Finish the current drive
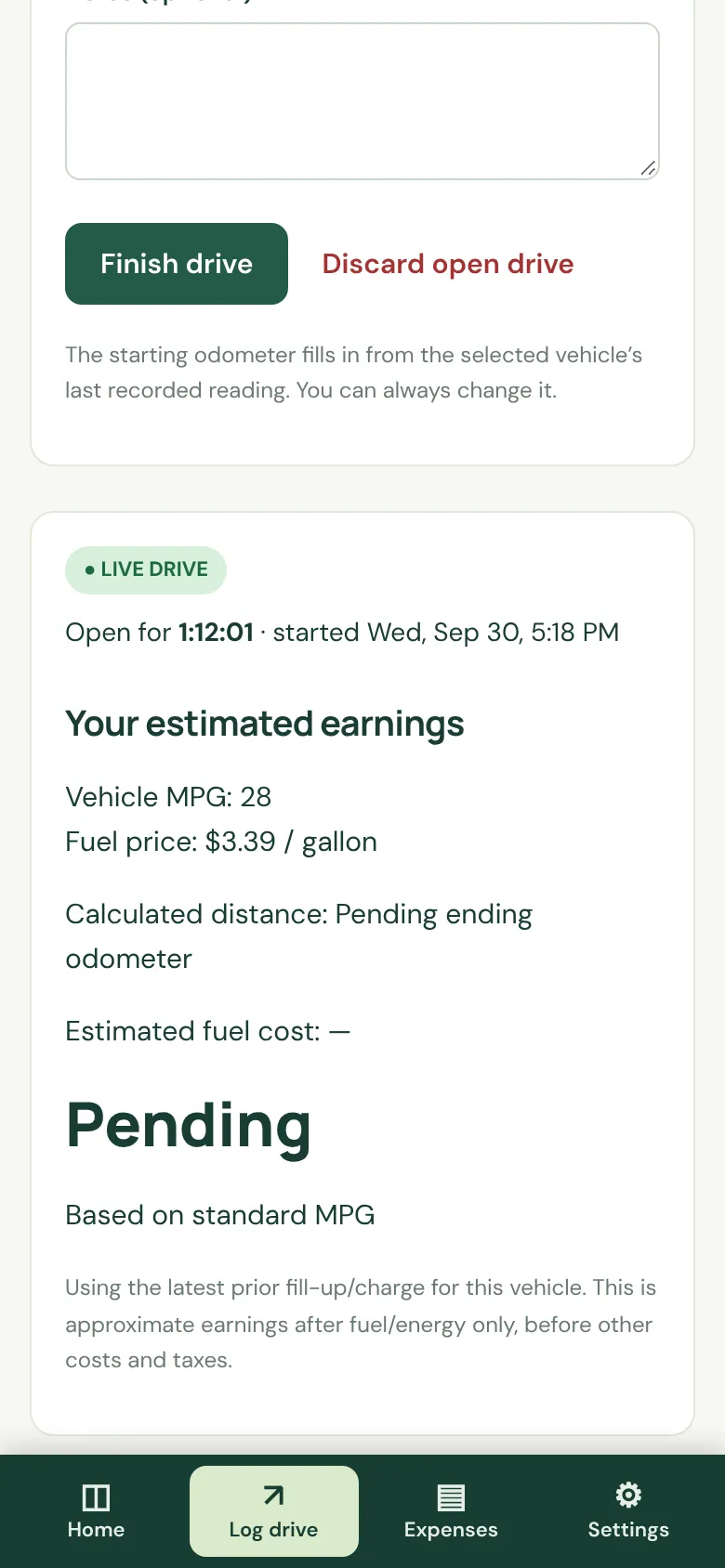Image resolution: width=725 pixels, height=1568 pixels. [x=177, y=264]
